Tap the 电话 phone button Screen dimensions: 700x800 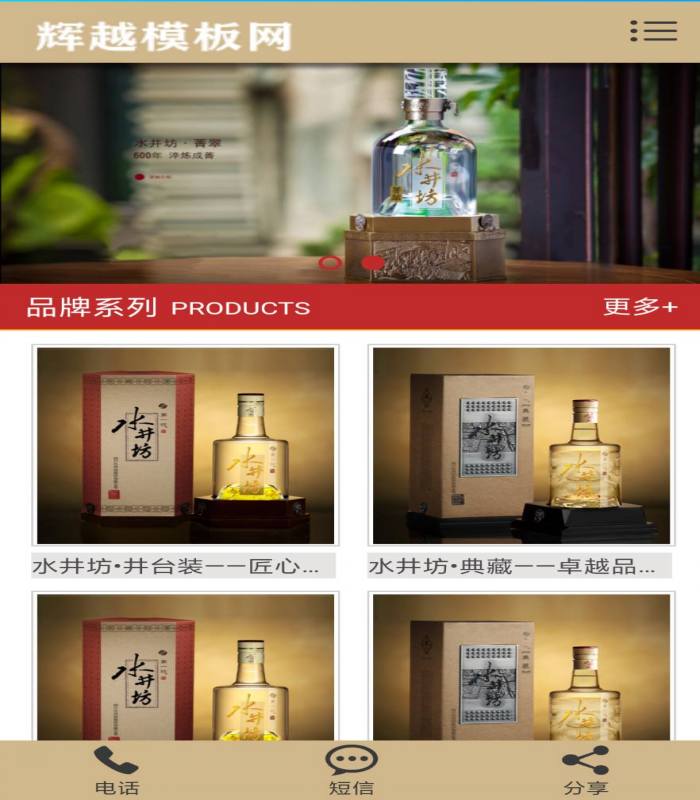tap(117, 770)
